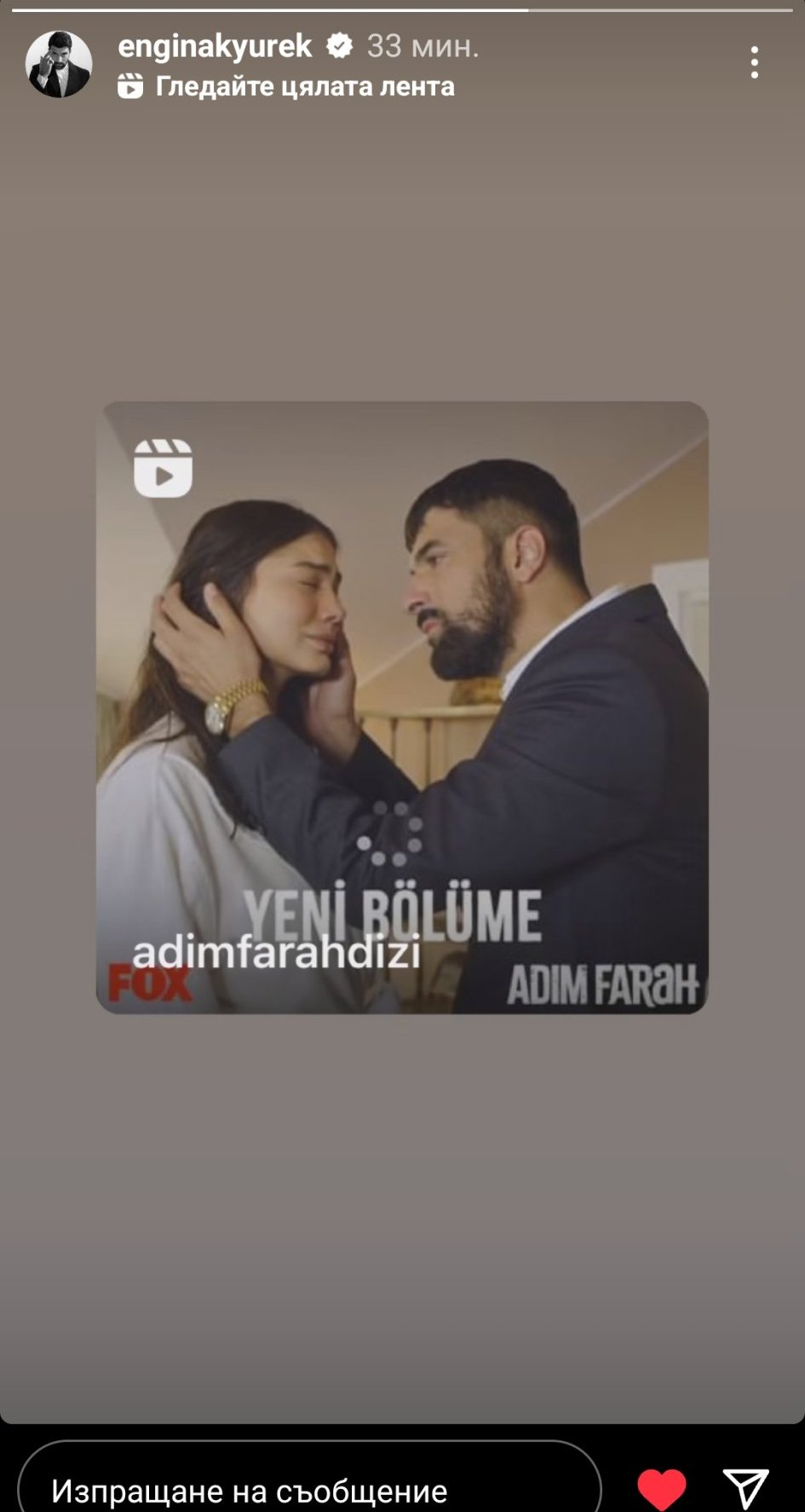Like this story with the heart
The image size is (805, 1512).
pos(662,1489)
